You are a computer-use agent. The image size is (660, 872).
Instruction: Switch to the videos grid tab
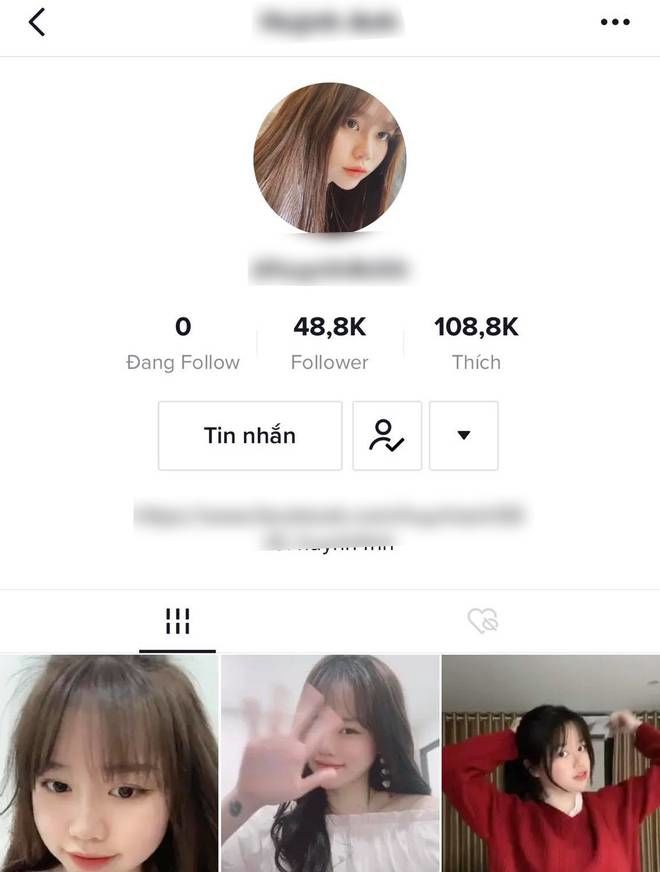tap(177, 622)
